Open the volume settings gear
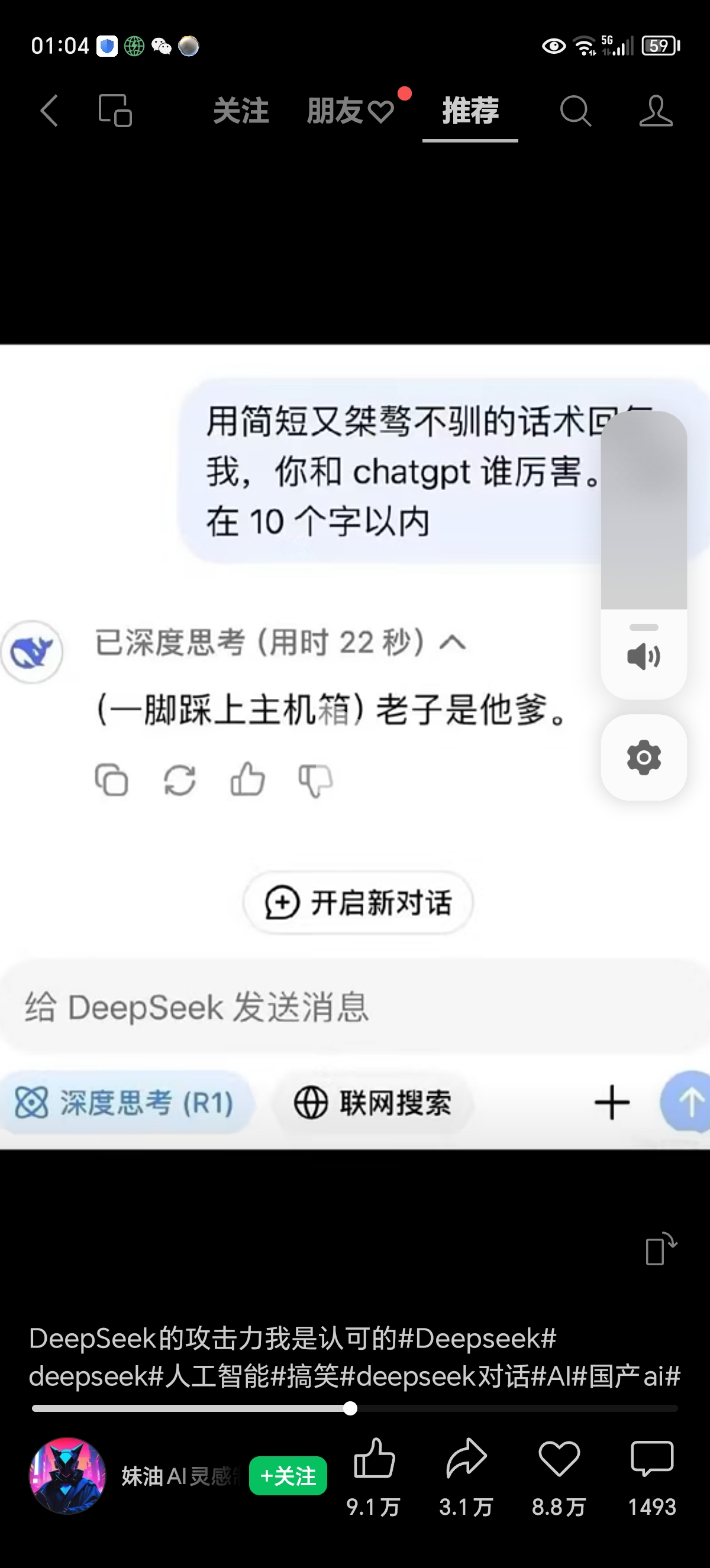This screenshot has width=710, height=1568. [644, 758]
